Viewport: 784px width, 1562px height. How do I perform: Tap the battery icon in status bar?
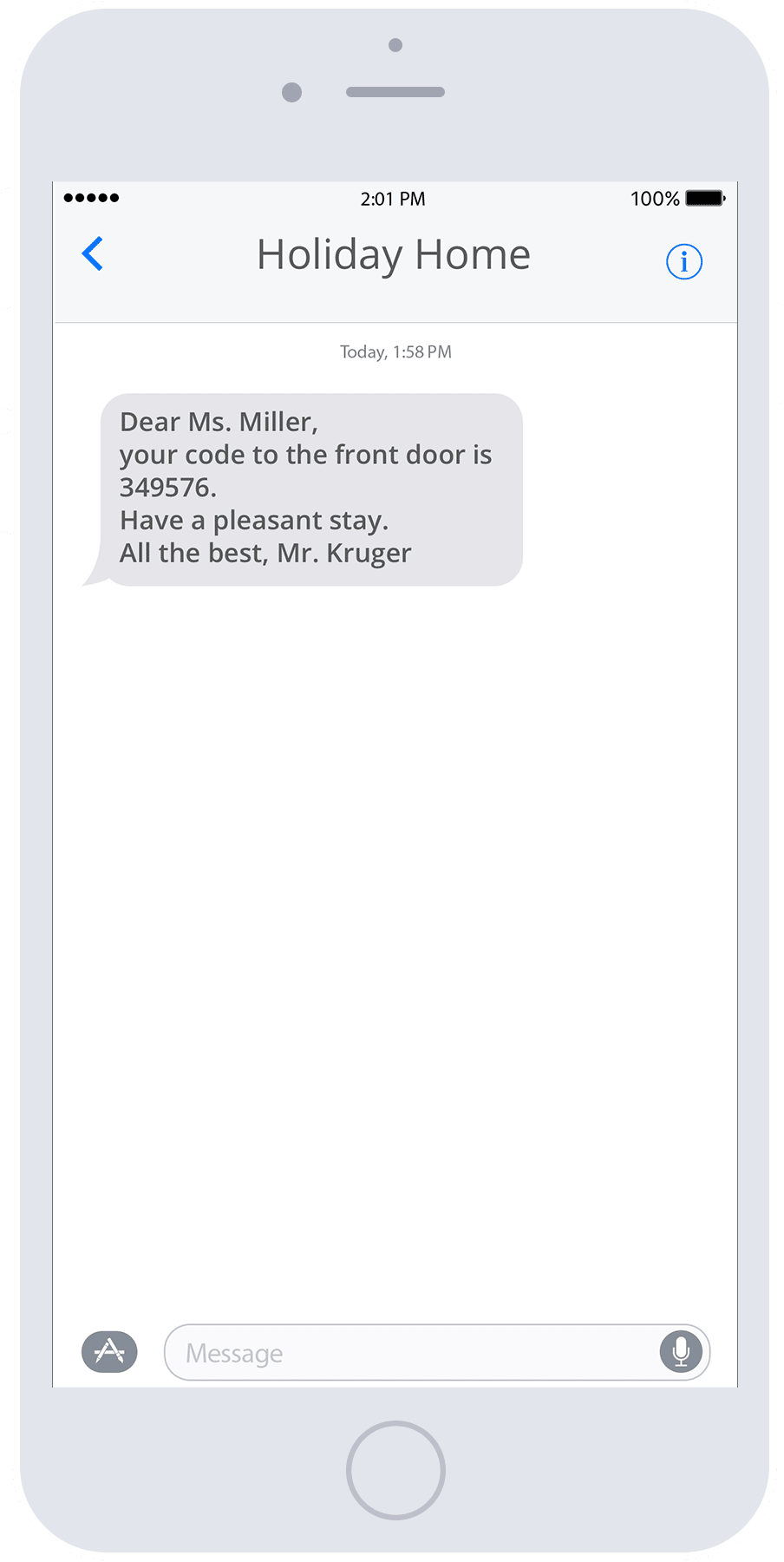[x=705, y=199]
